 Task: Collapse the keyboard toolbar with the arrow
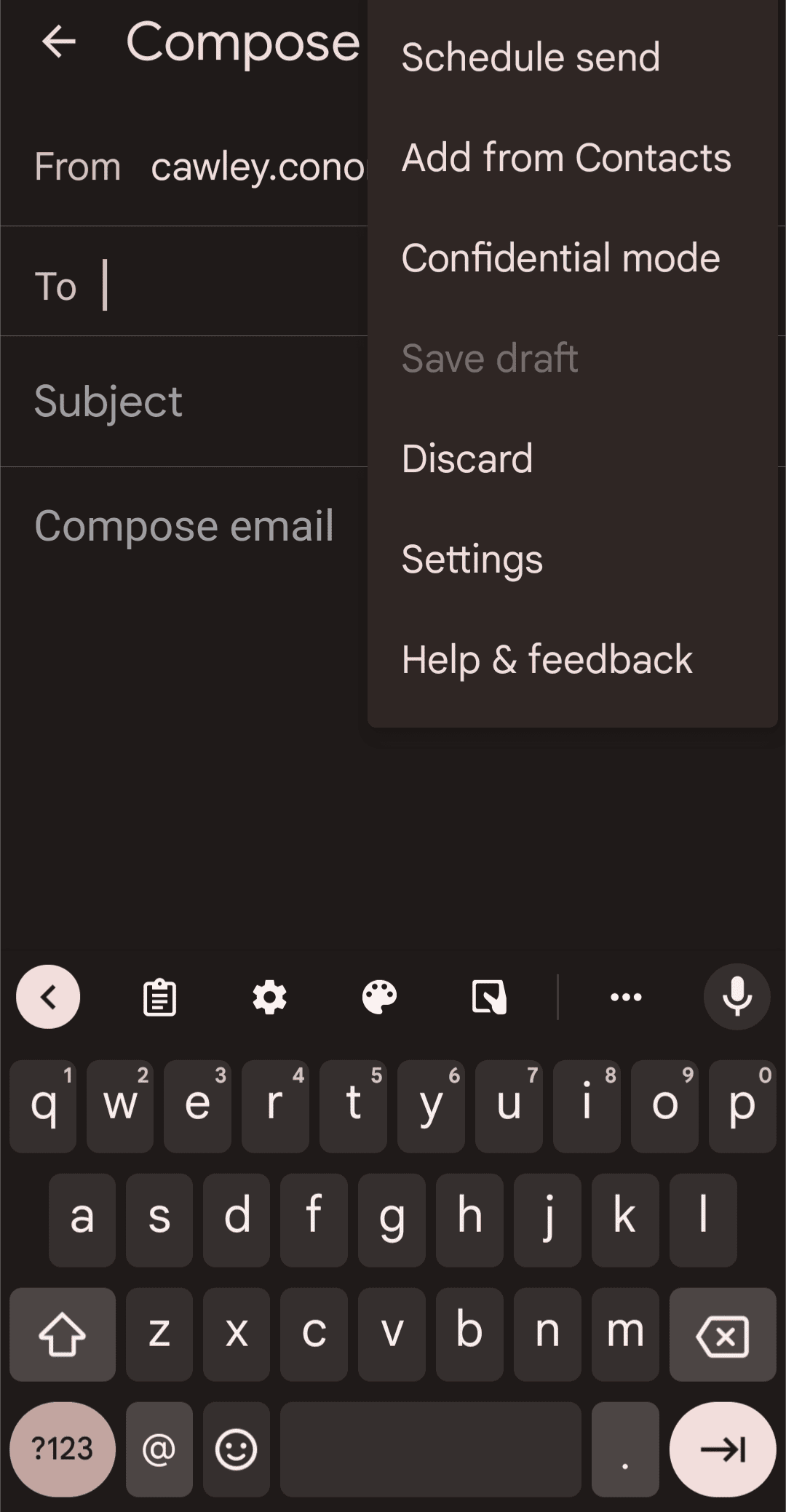(48, 997)
